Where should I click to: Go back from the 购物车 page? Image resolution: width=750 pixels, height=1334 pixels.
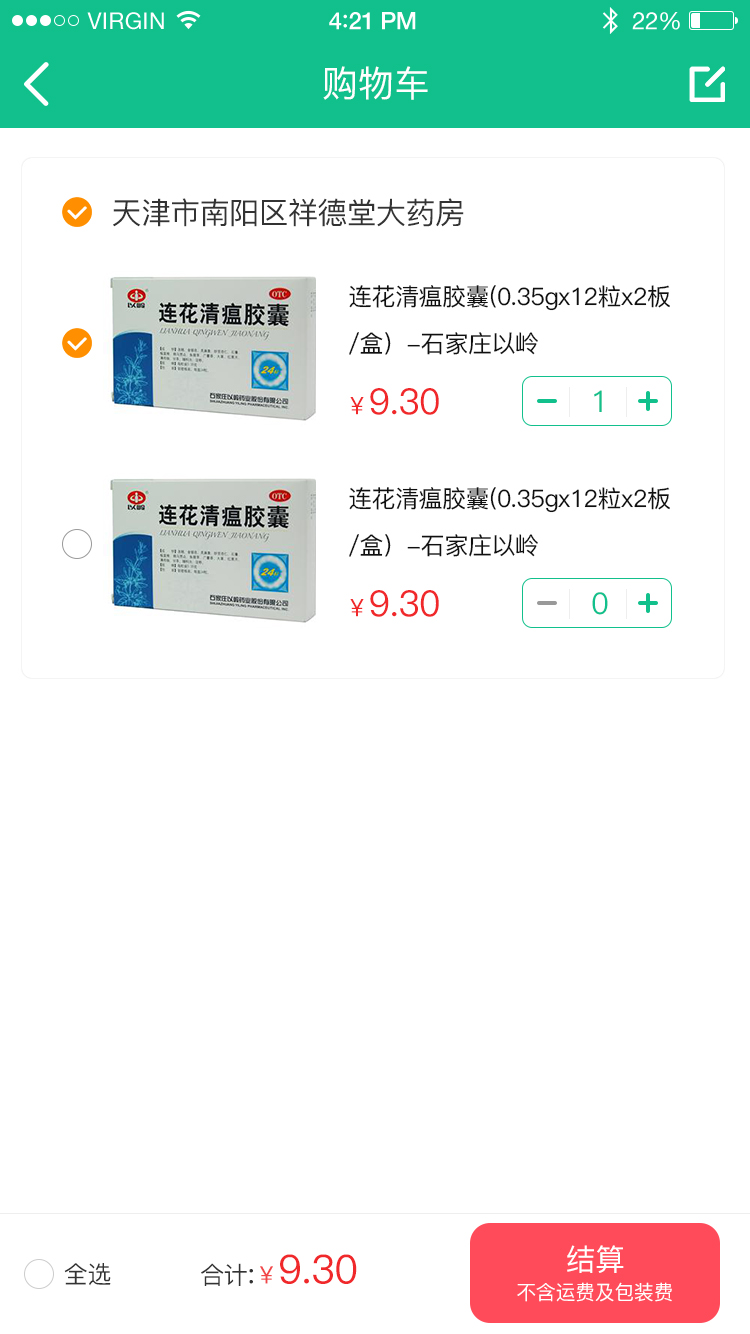click(37, 84)
